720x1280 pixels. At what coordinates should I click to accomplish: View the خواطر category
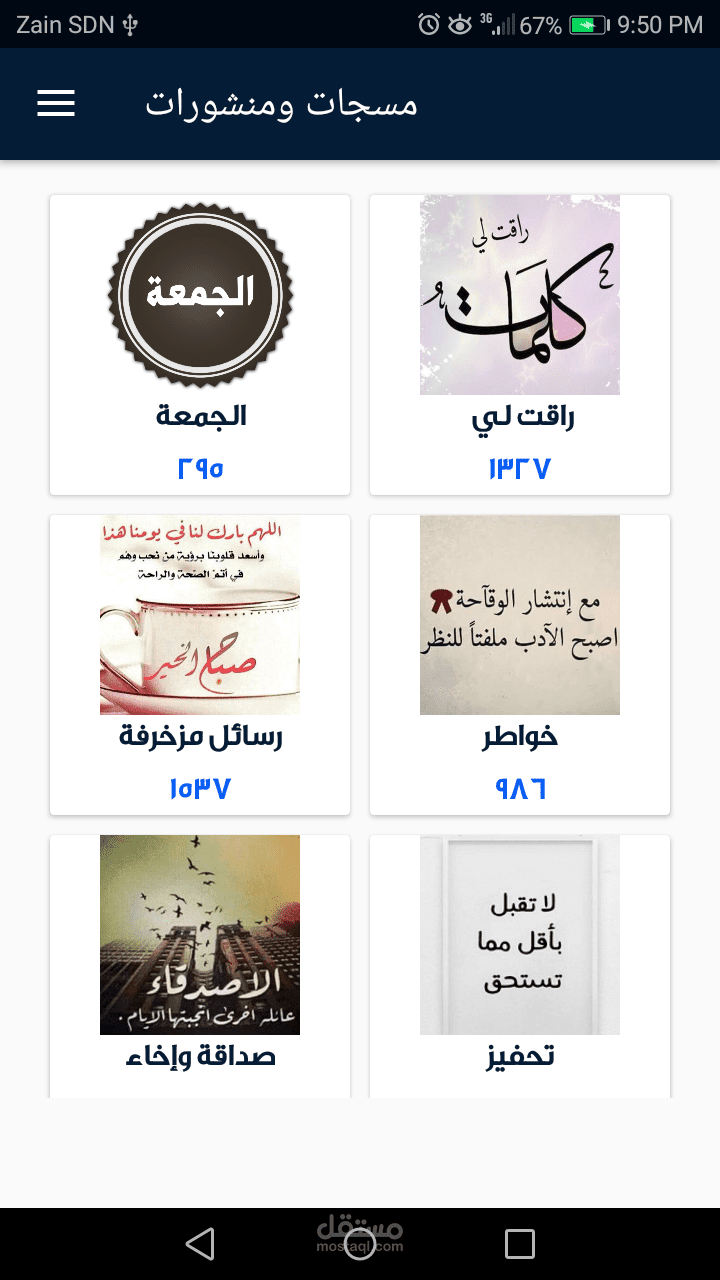click(520, 664)
